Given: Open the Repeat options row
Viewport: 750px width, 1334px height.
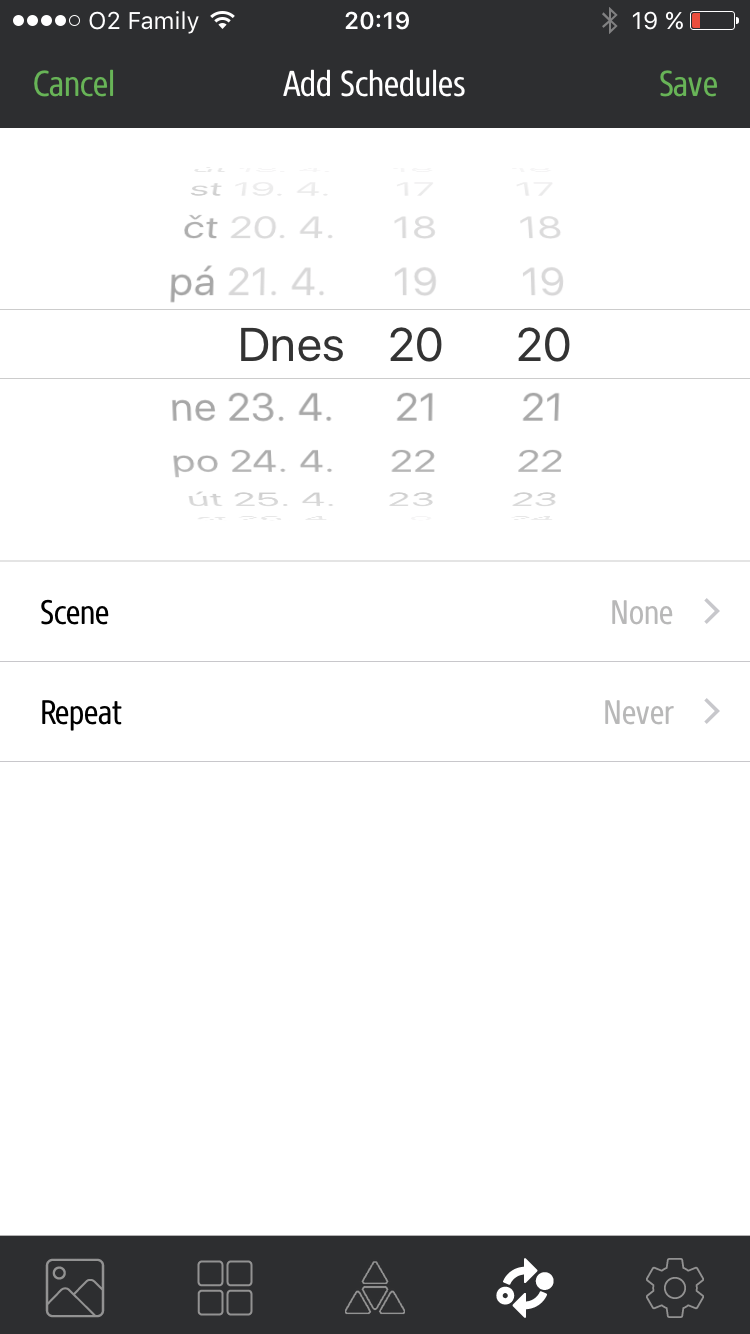Looking at the screenshot, I should point(375,712).
